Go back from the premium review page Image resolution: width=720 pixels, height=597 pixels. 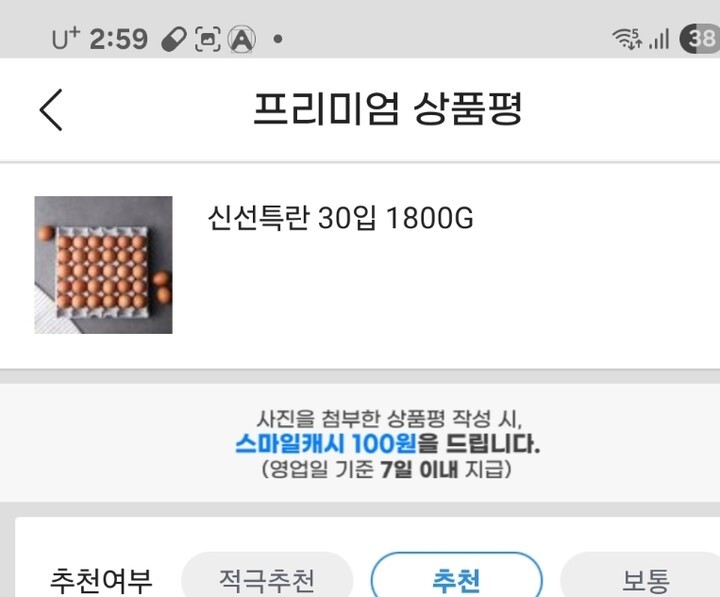pyautogui.click(x=51, y=110)
